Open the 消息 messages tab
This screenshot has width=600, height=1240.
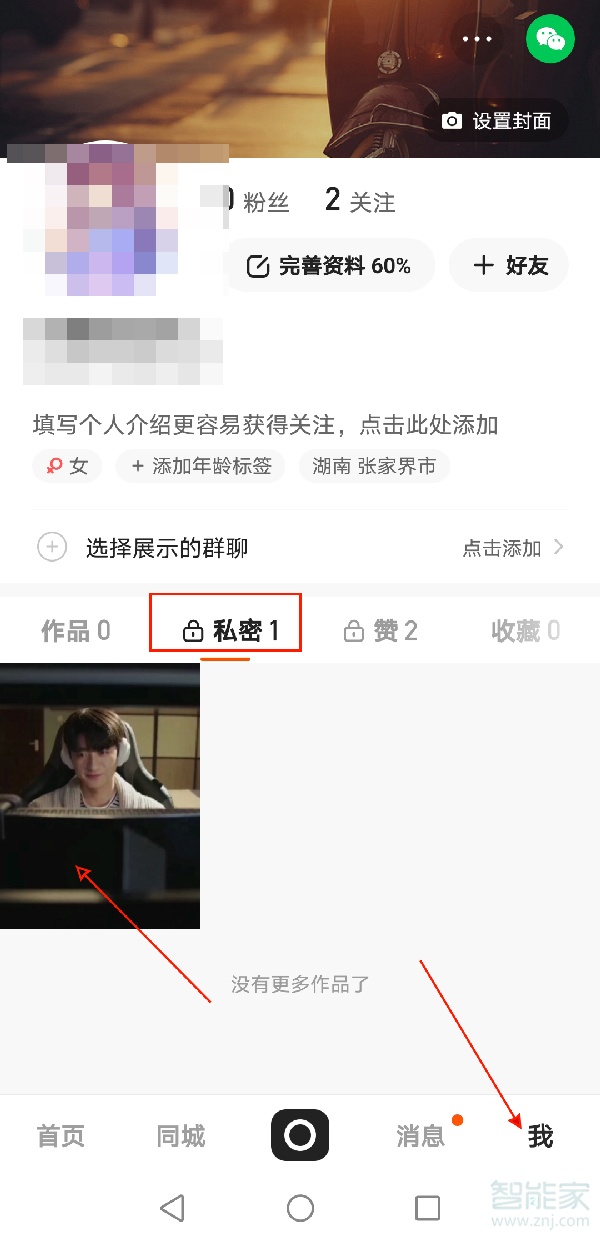(421, 1136)
